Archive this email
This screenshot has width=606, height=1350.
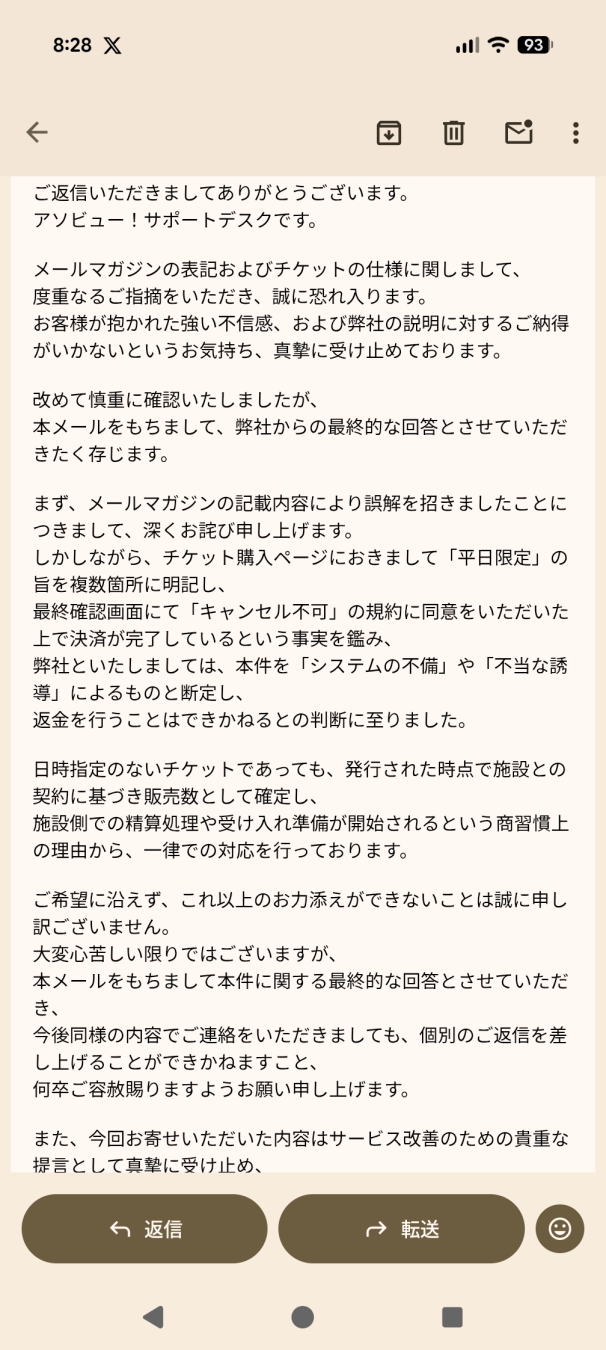coord(389,133)
